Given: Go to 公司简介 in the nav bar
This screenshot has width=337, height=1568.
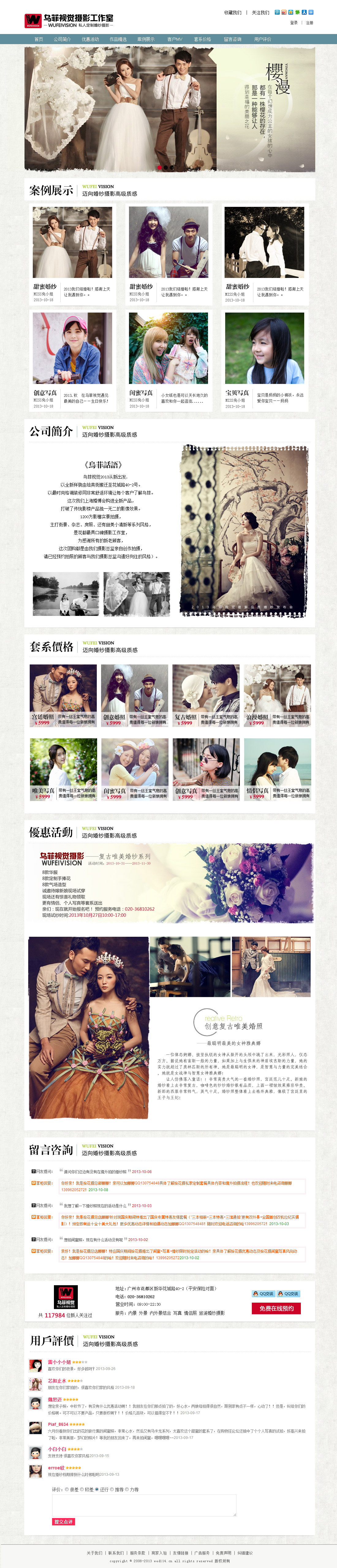Looking at the screenshot, I should (62, 39).
